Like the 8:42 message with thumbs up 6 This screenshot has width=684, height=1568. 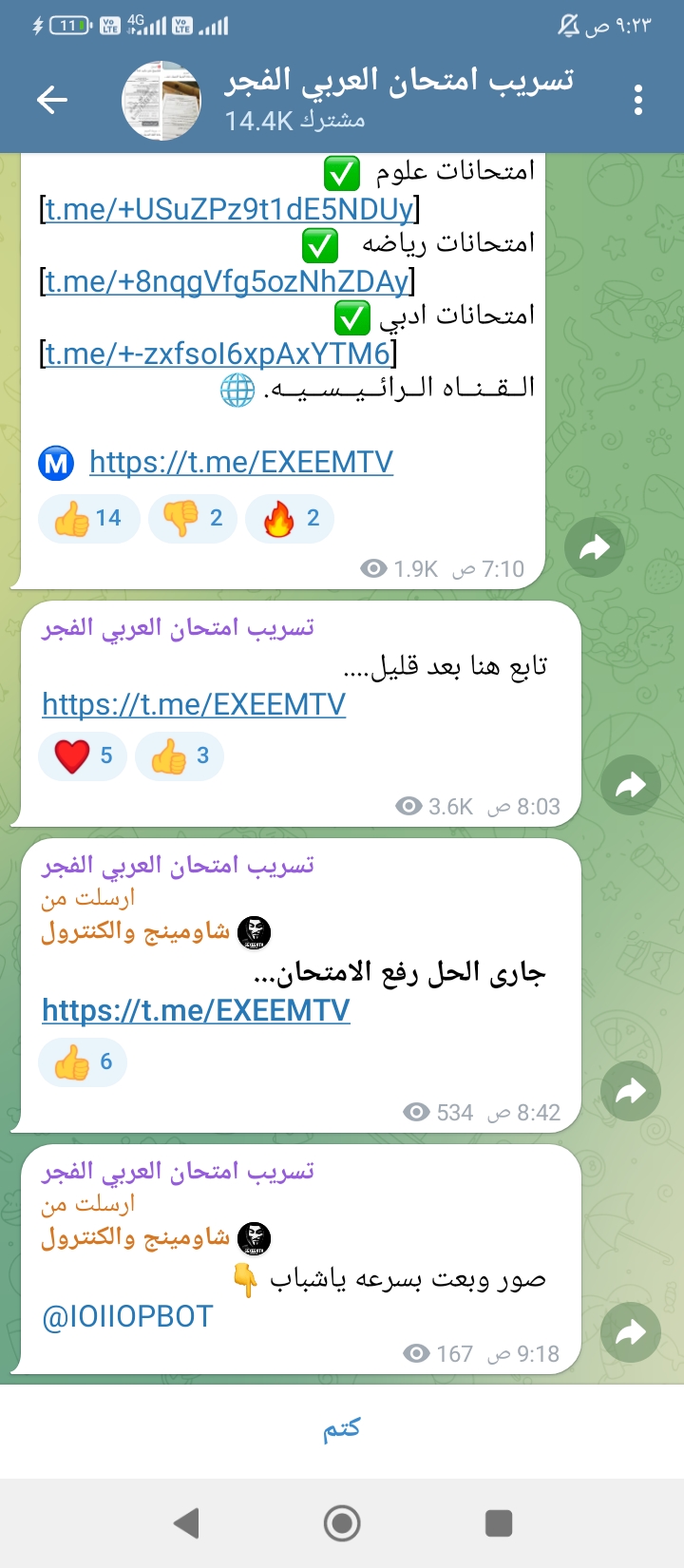[83, 1062]
